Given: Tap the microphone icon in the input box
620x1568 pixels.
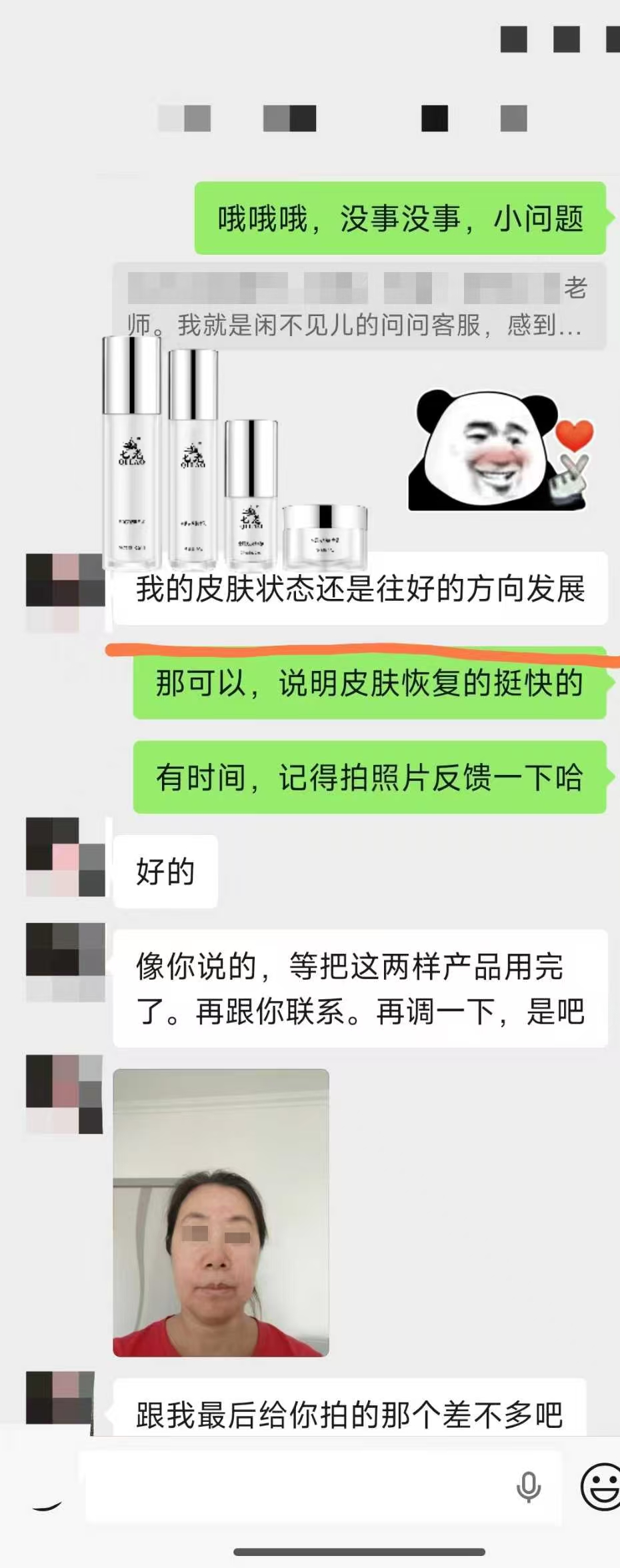Looking at the screenshot, I should click(x=529, y=1487).
